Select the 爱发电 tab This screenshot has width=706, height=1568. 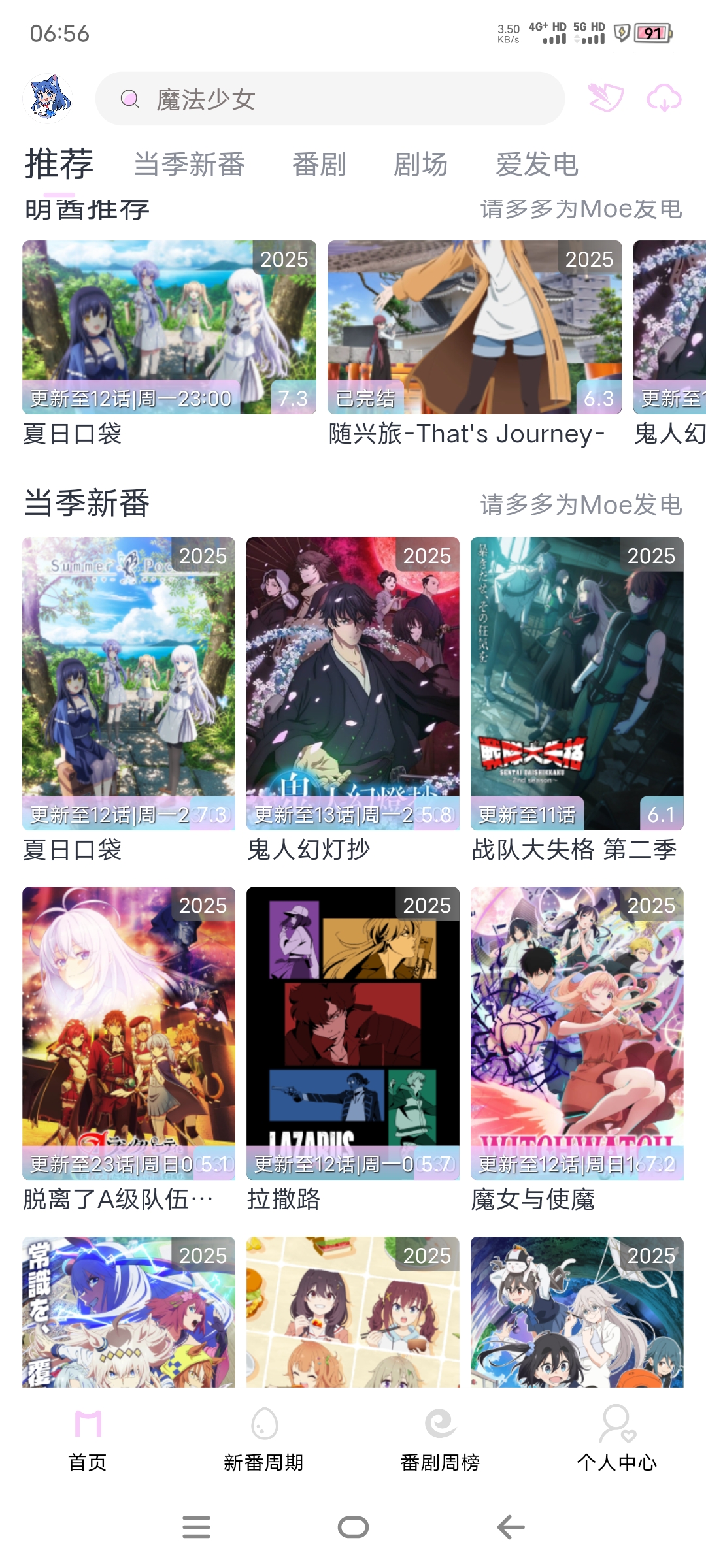(537, 165)
